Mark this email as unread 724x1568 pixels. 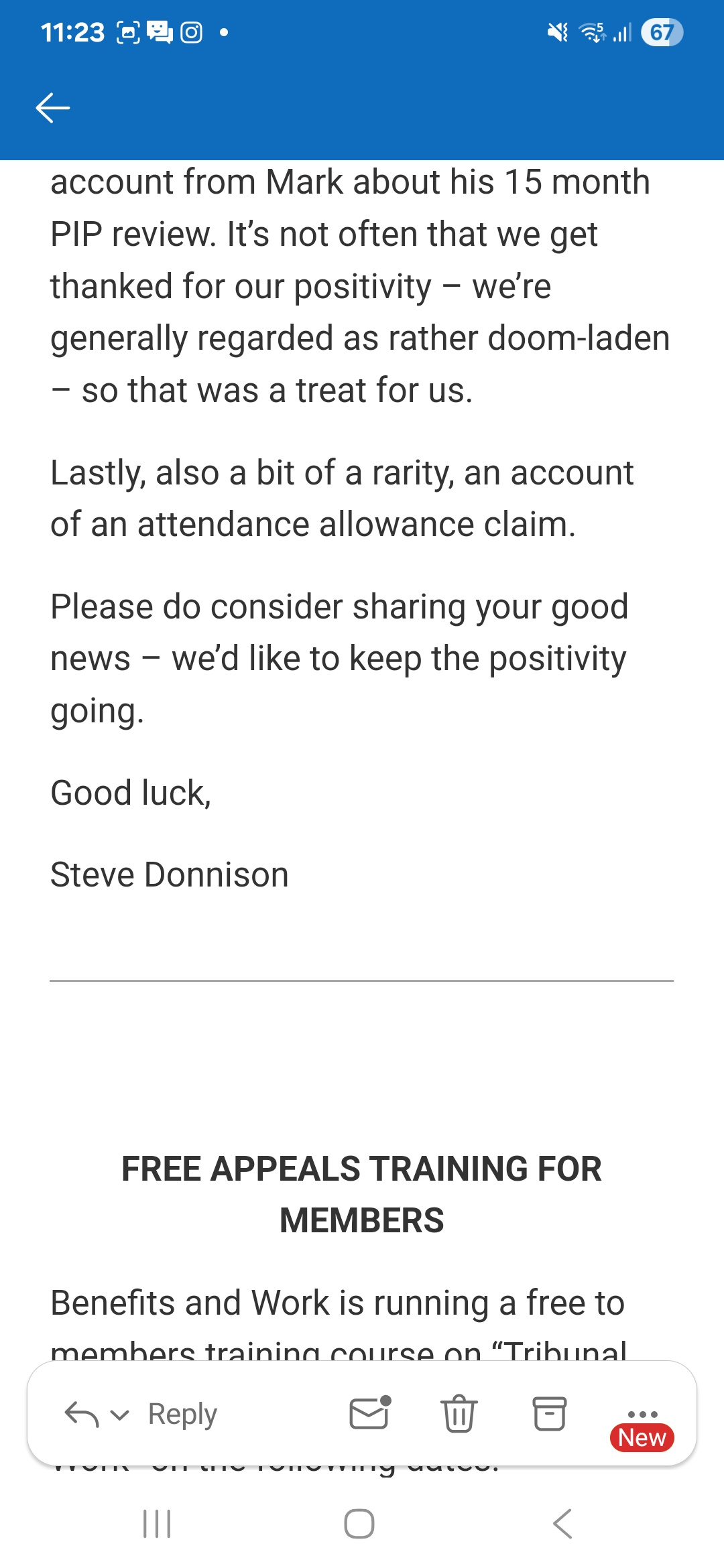click(370, 1413)
